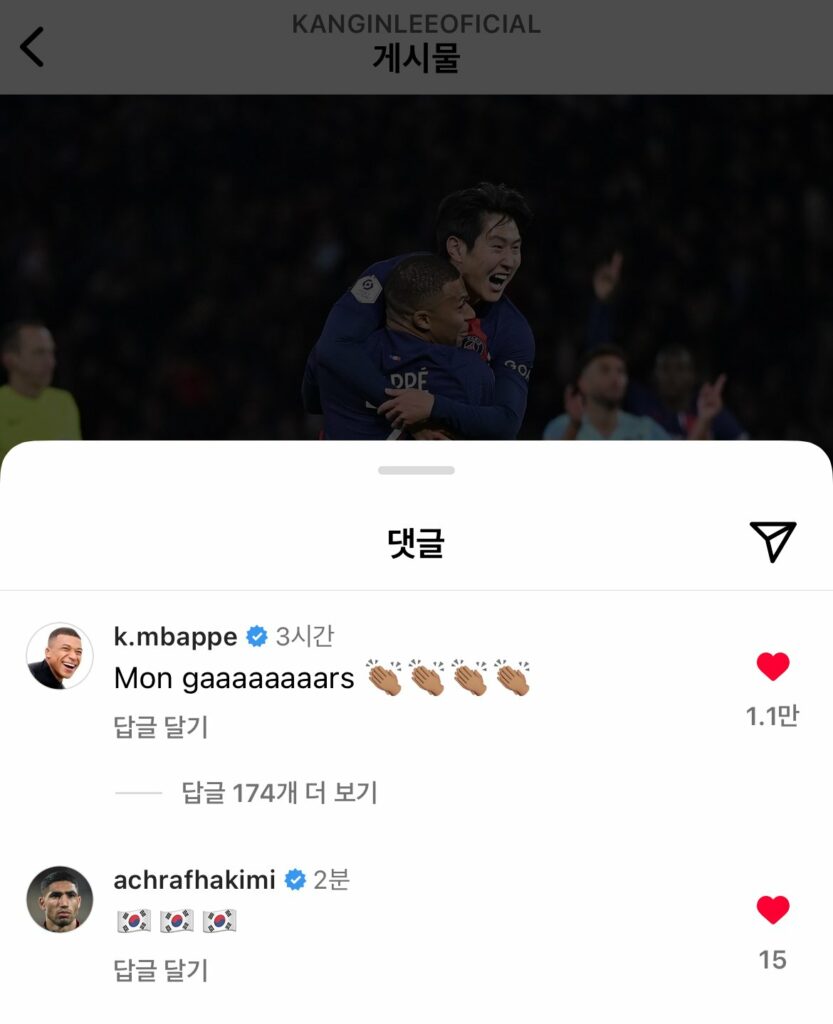Open k.mbappe username link

176,636
